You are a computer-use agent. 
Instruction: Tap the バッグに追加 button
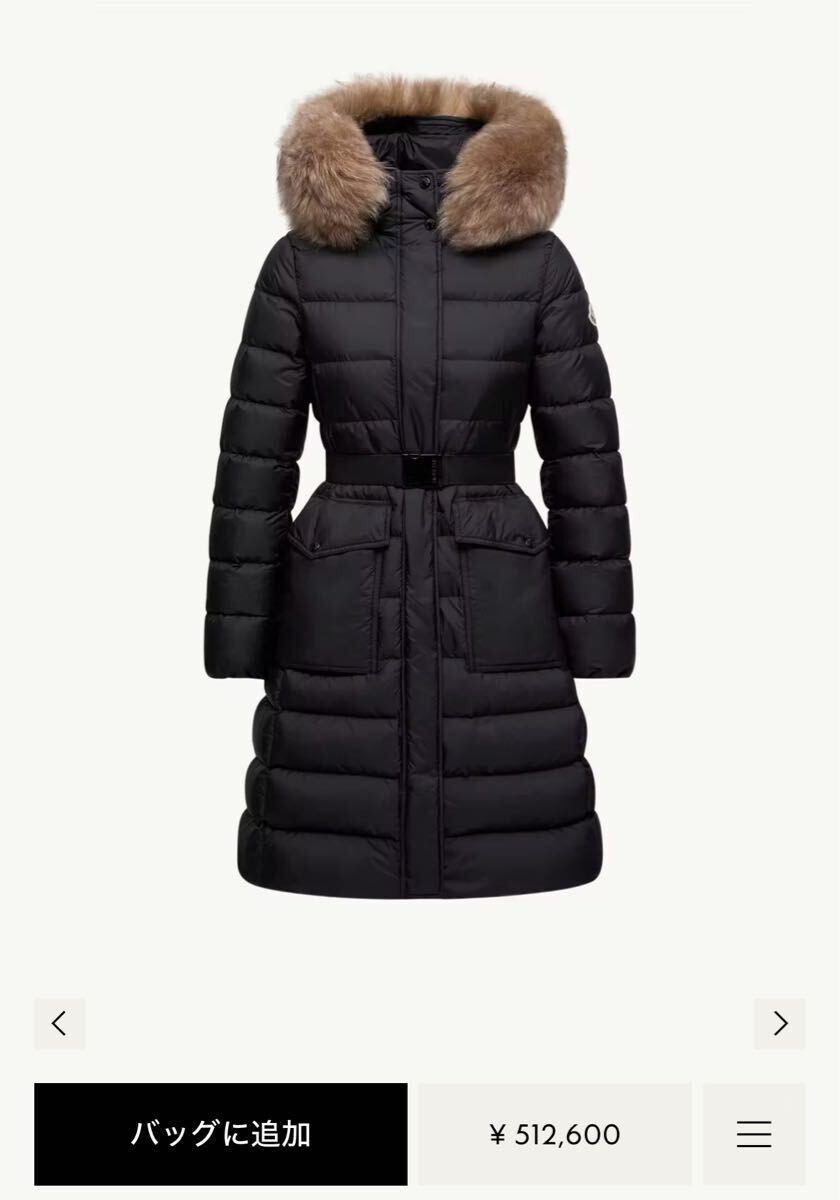[x=221, y=1134]
